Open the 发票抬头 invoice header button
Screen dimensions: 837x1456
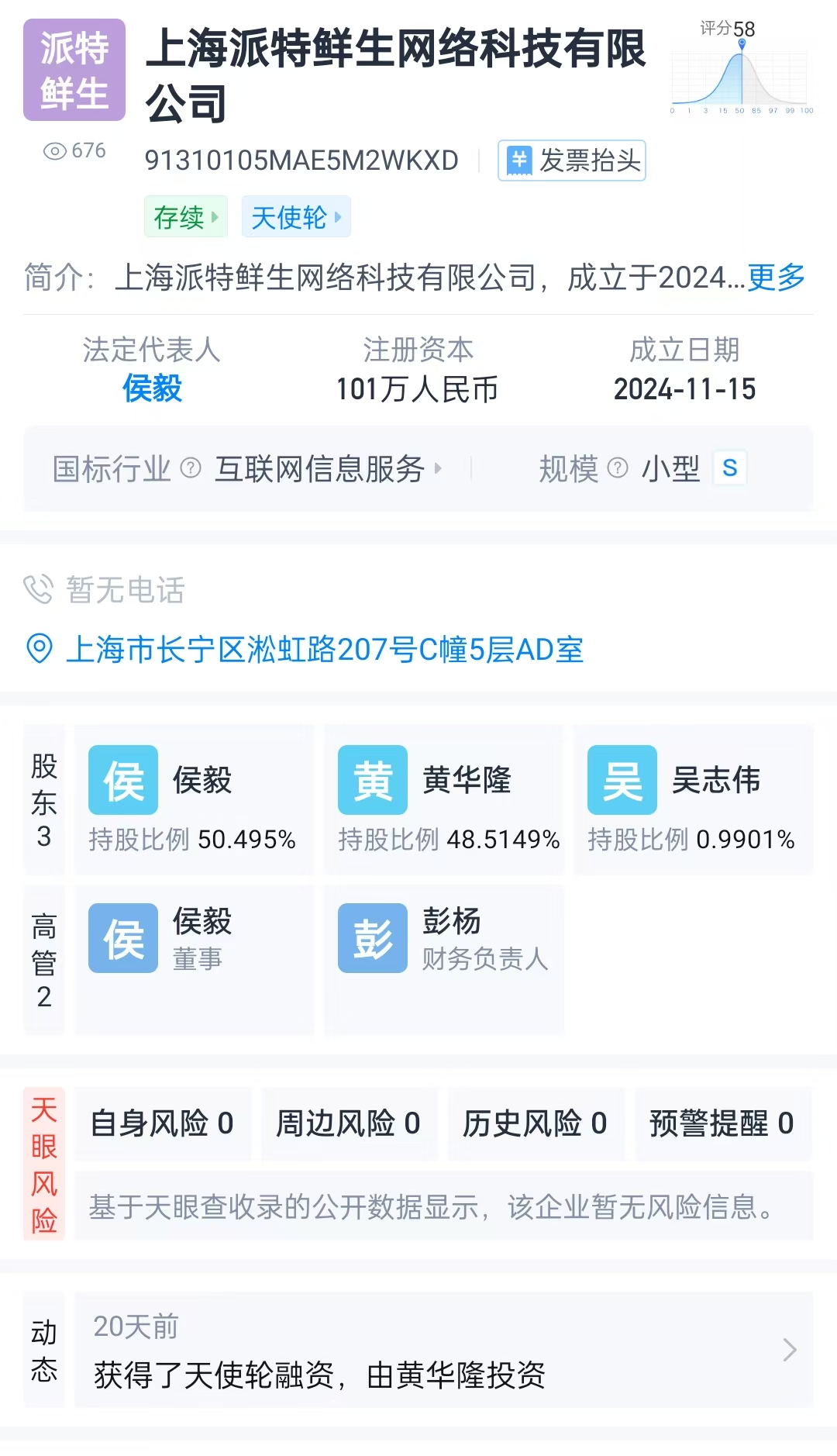pyautogui.click(x=571, y=160)
